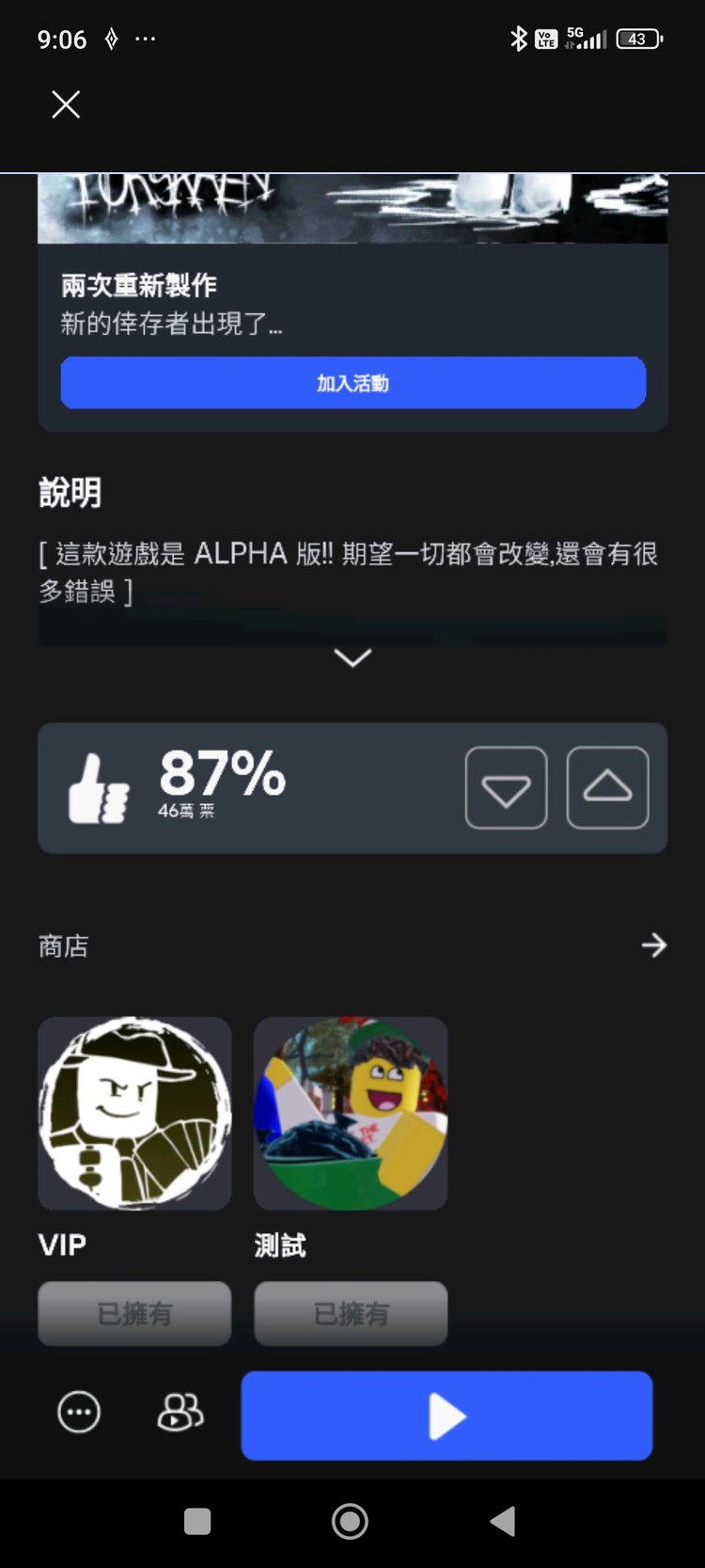The width and height of the screenshot is (705, 1568).
Task: Start playing the game
Action: 446,1416
